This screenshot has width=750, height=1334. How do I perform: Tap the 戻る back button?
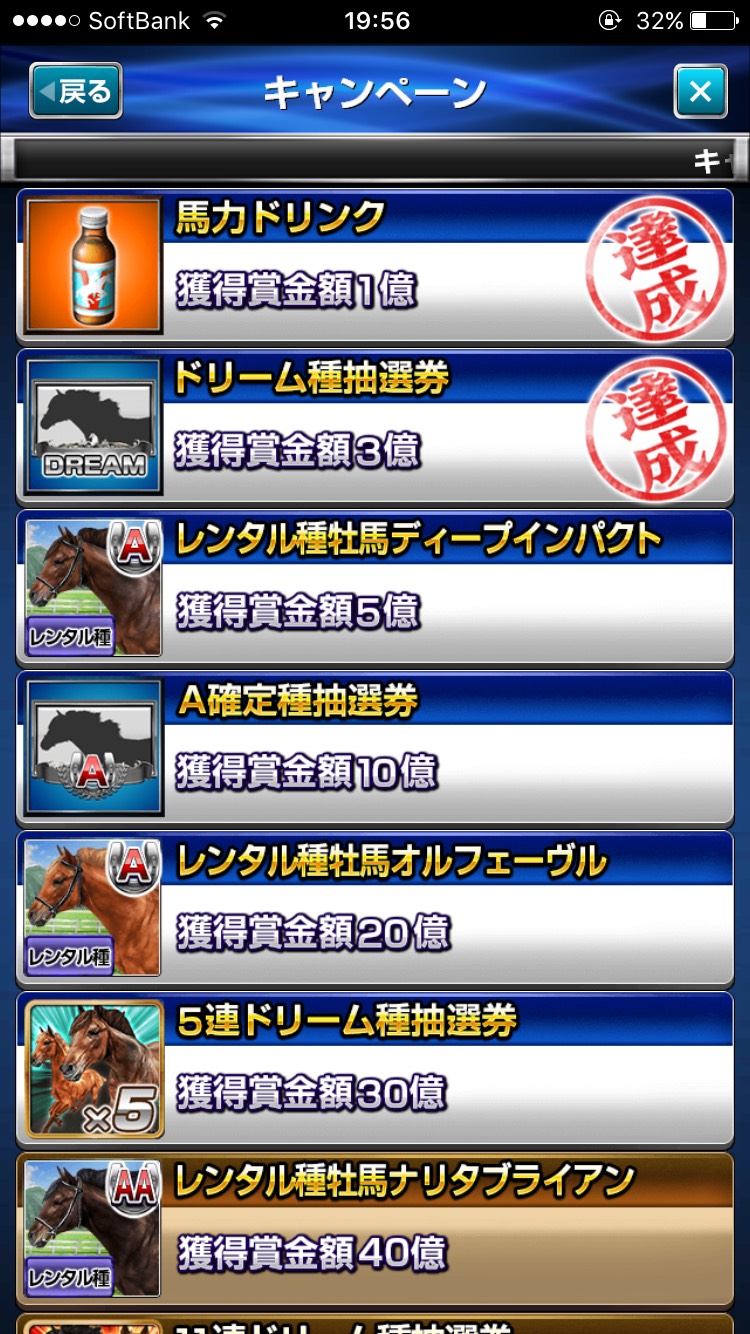[x=76, y=91]
